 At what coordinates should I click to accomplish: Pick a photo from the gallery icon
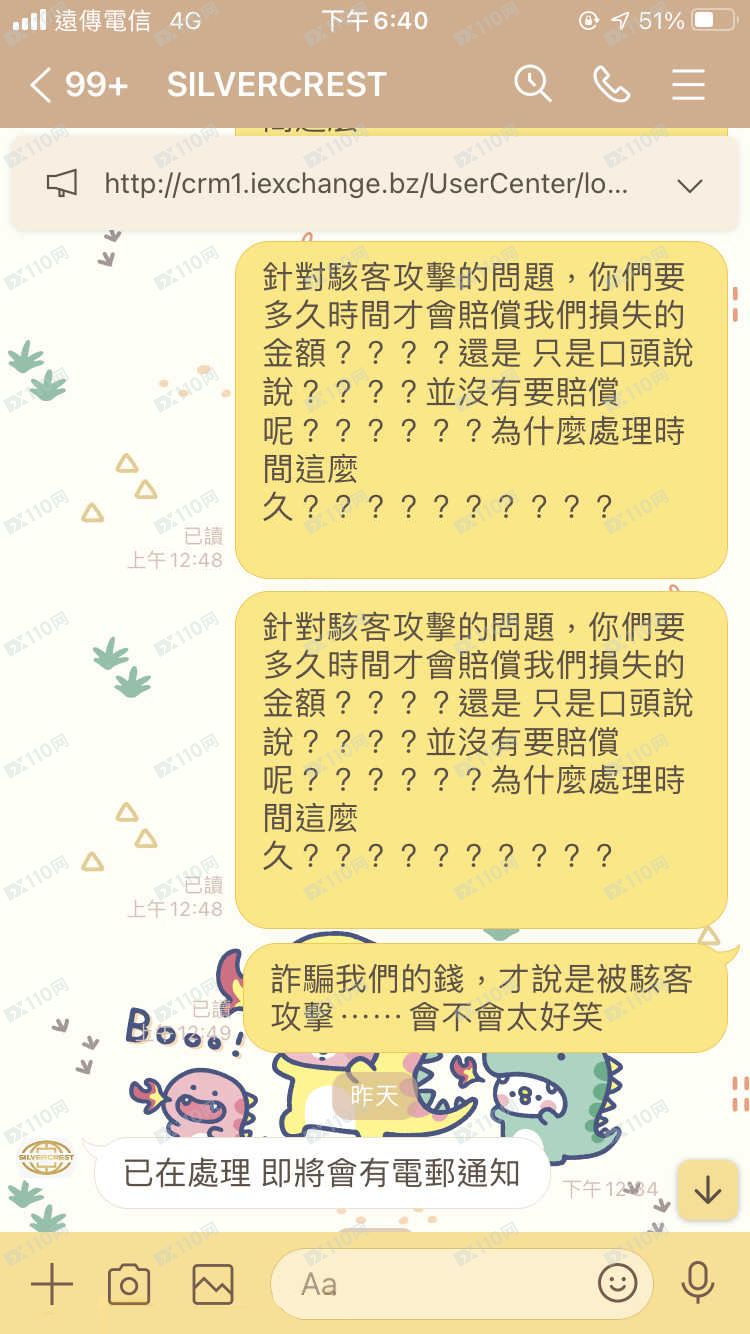[213, 1284]
